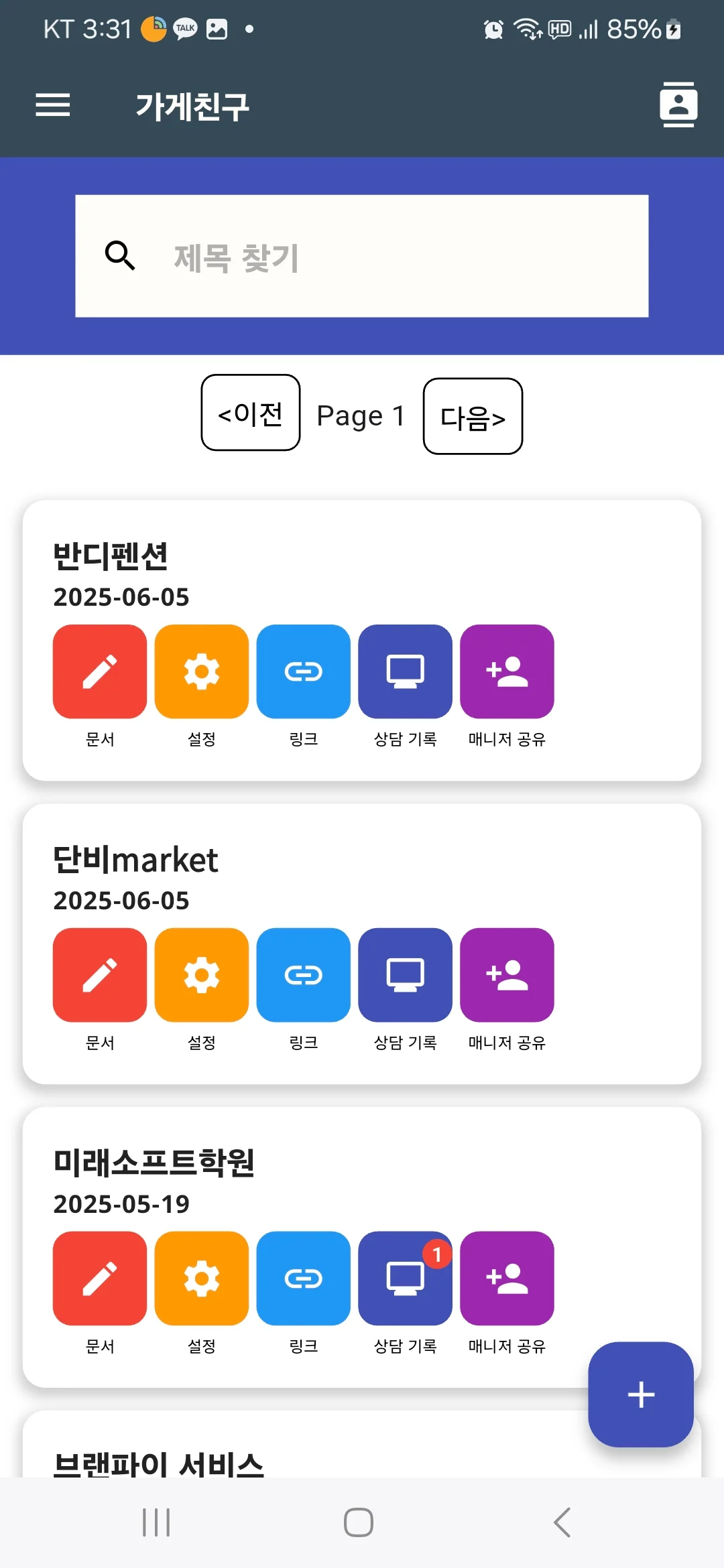Open the hamburger navigation menu
This screenshot has width=724, height=1568.
pyautogui.click(x=52, y=106)
